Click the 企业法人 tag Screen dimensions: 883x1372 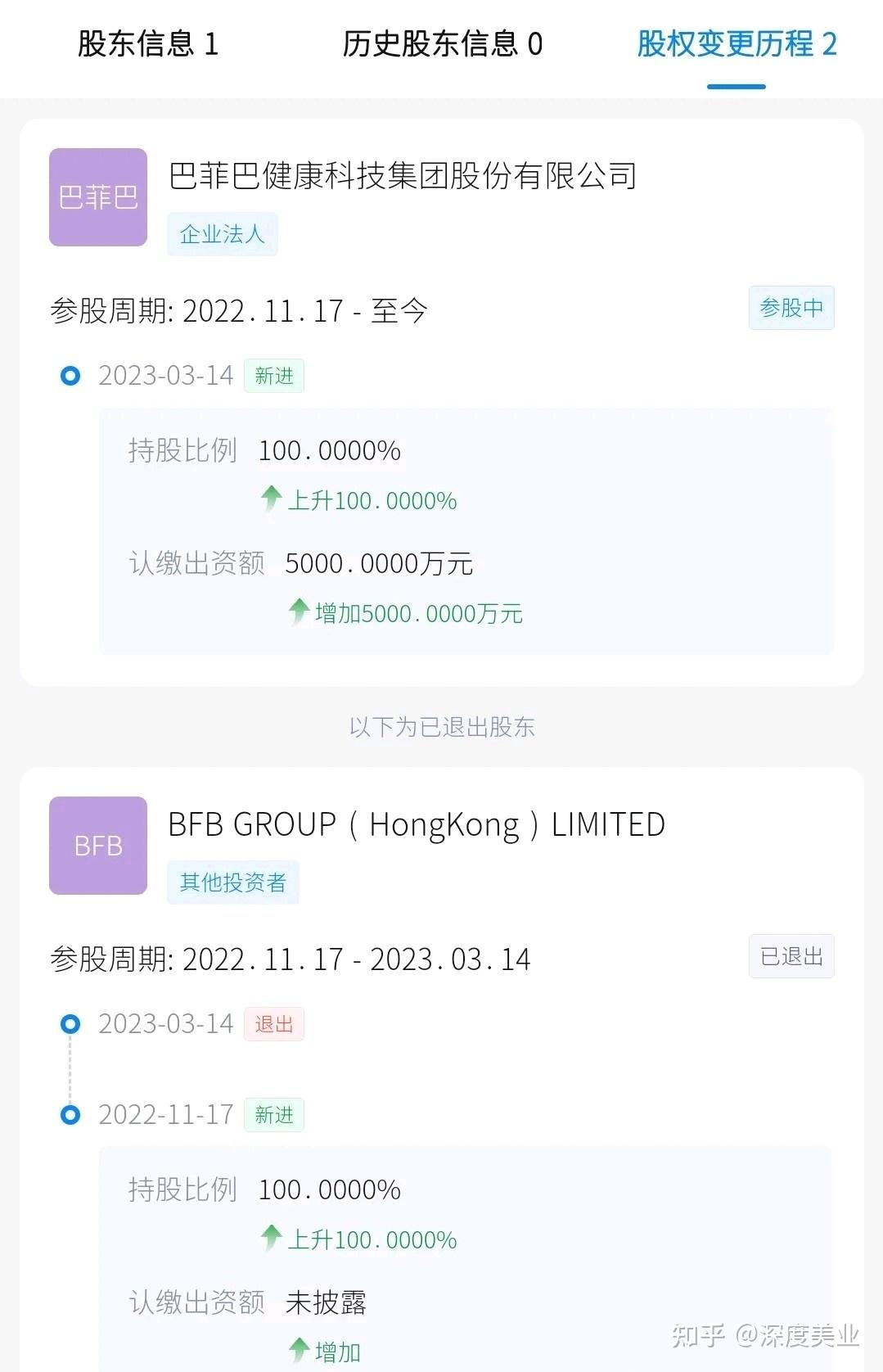[223, 233]
